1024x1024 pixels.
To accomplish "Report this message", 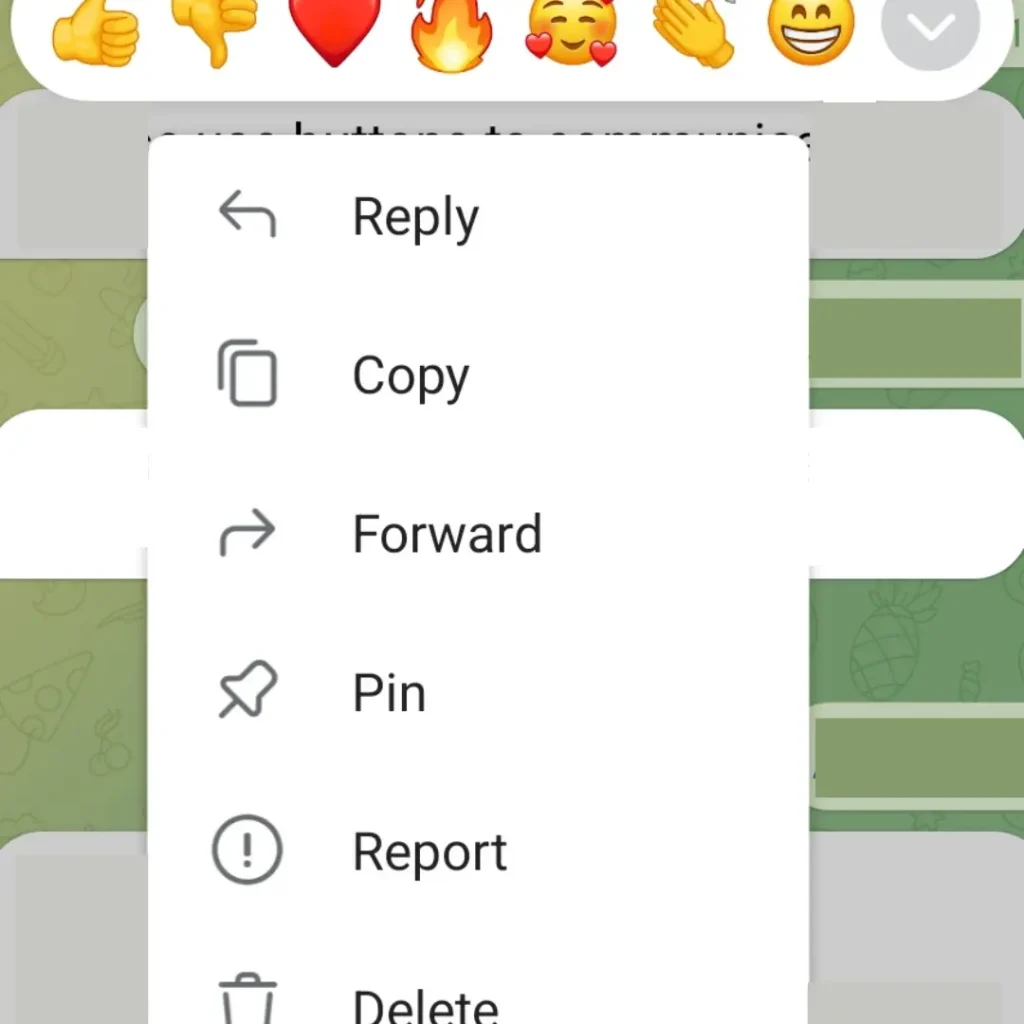I will 429,851.
